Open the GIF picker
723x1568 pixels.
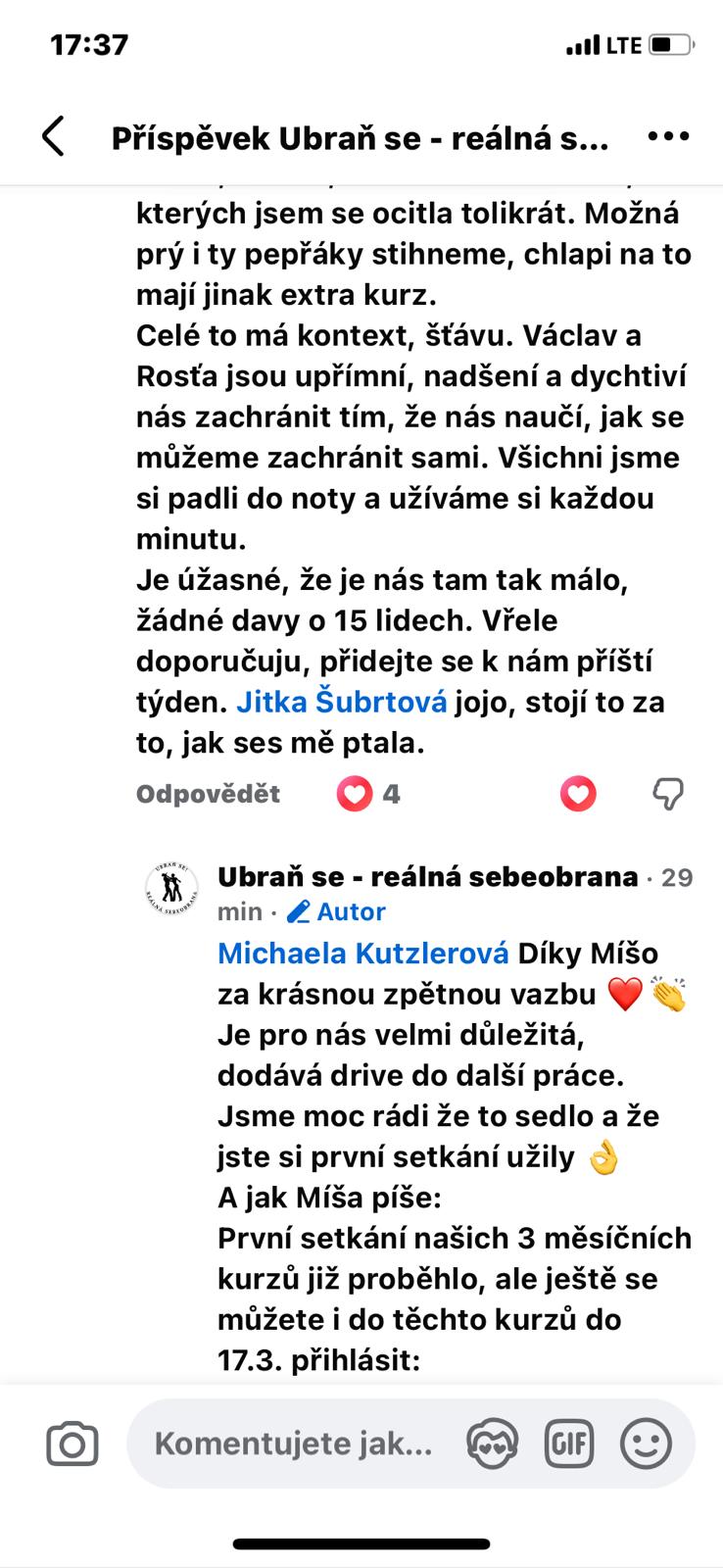point(569,1444)
